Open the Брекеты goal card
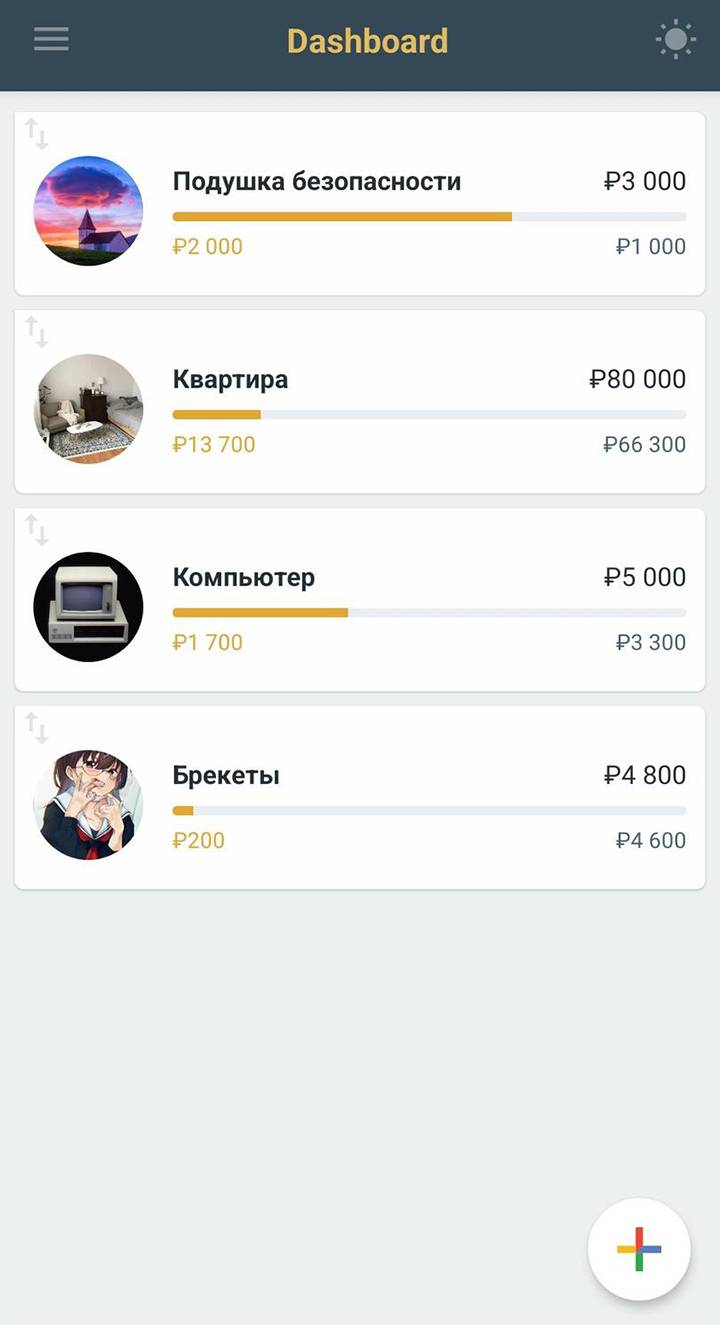The image size is (720, 1325). pyautogui.click(x=360, y=797)
